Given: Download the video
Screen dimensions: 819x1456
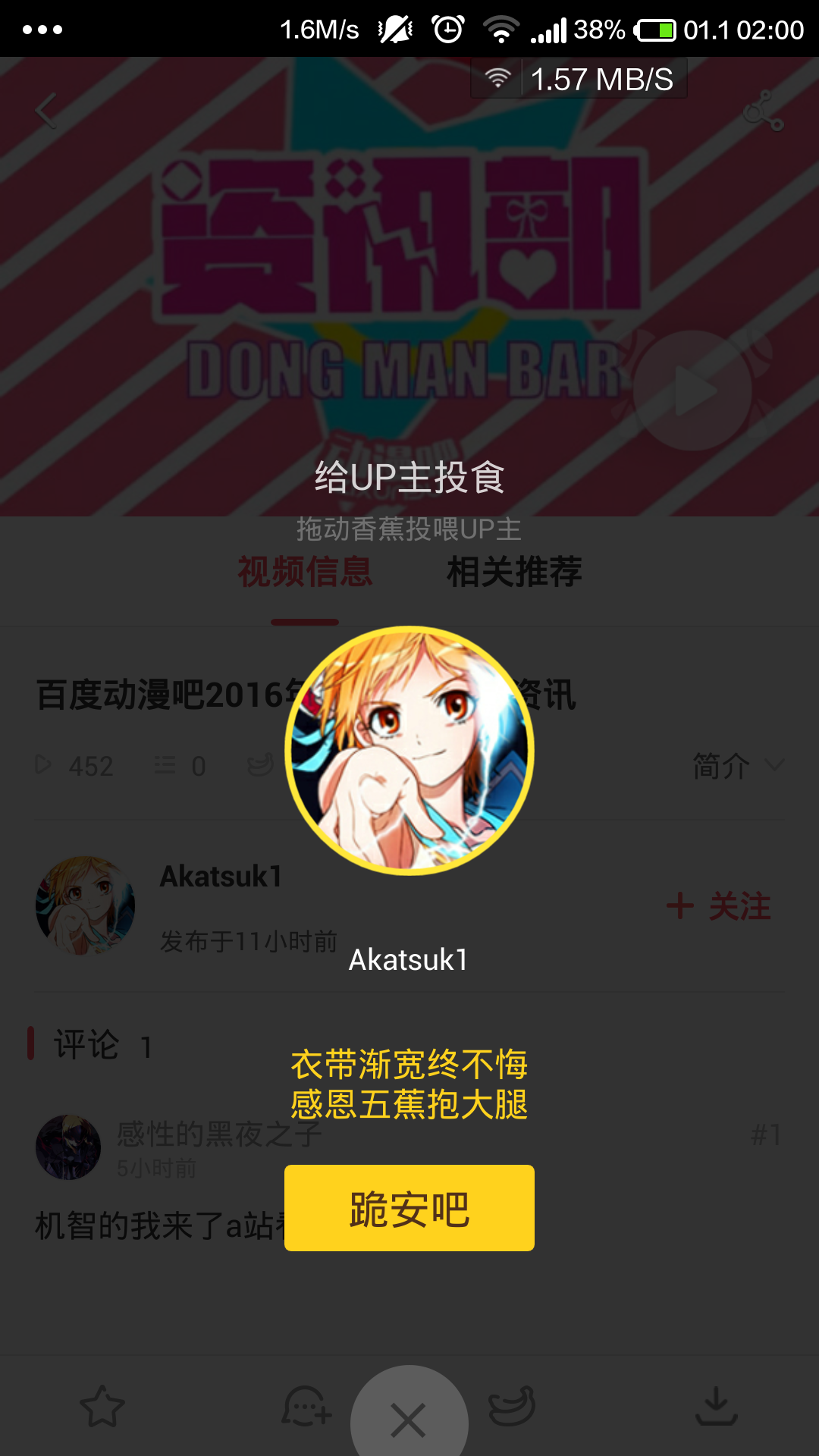Looking at the screenshot, I should [x=716, y=1407].
